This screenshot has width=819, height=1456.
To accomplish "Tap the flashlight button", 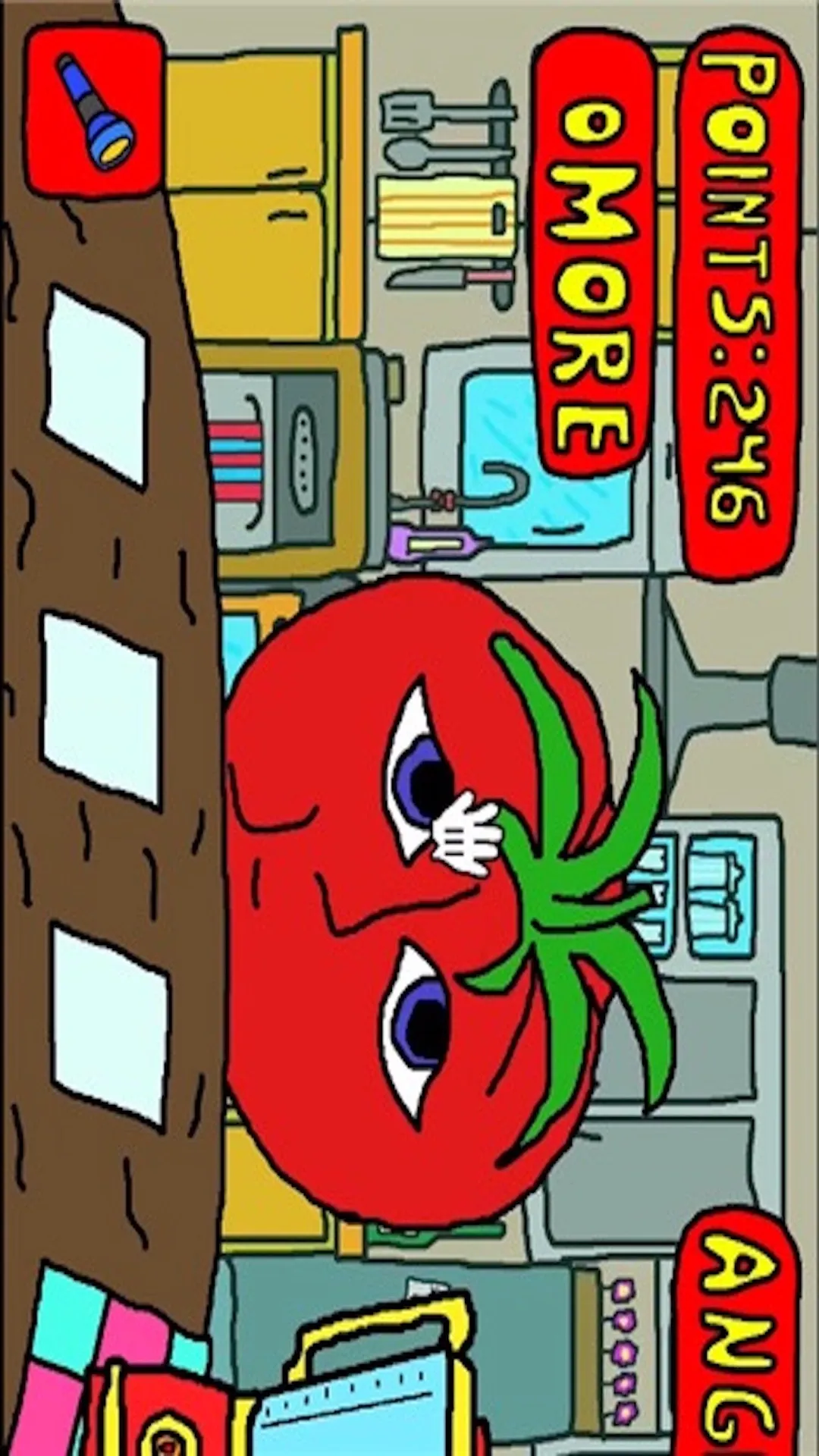I will 94,111.
